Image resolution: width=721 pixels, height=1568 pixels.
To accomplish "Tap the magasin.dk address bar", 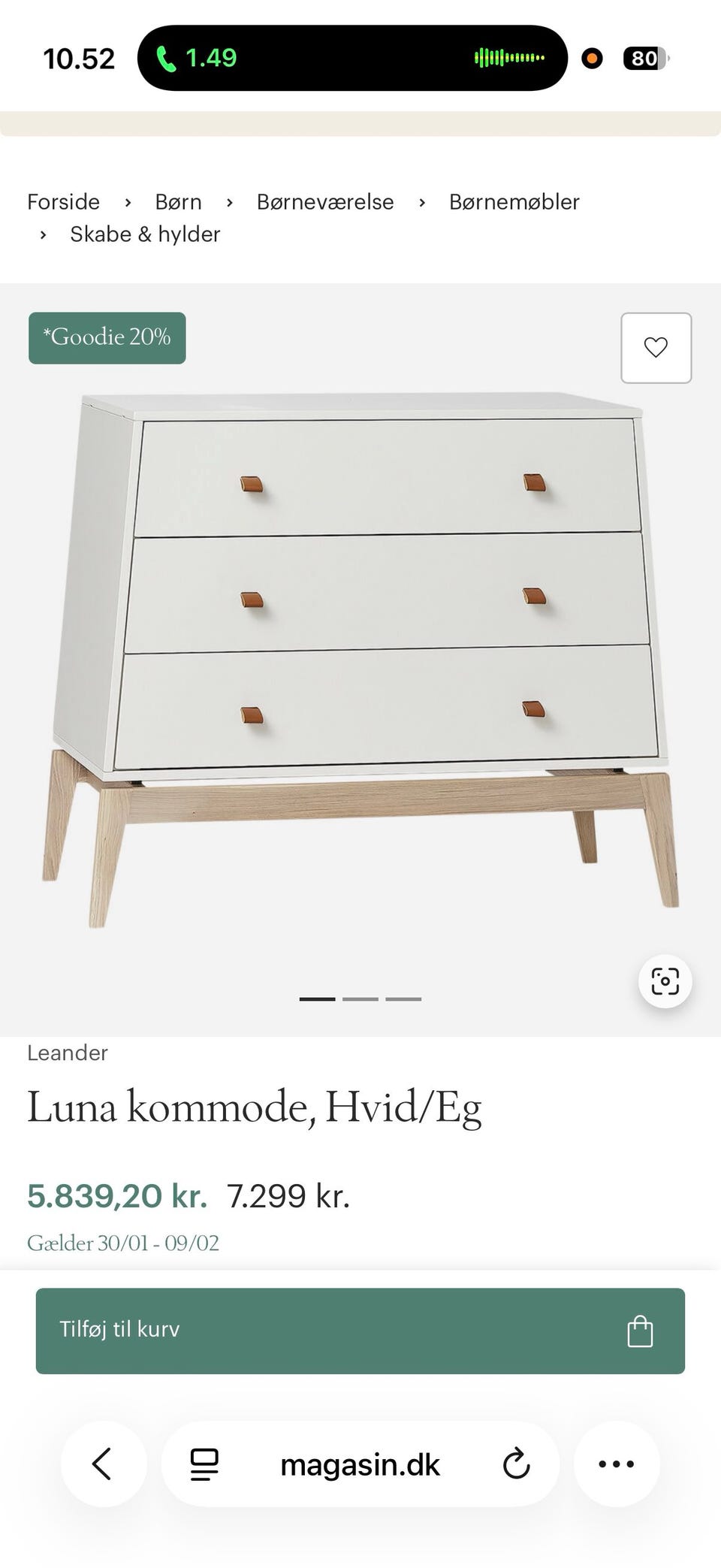I will (x=360, y=1465).
